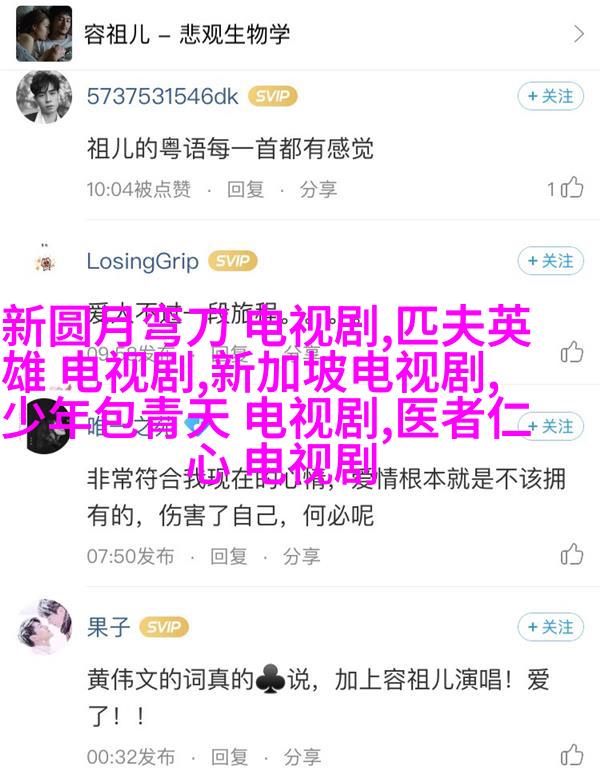The height and width of the screenshot is (778, 600).
Task: Like LosingGrip's comment
Action: (571, 351)
